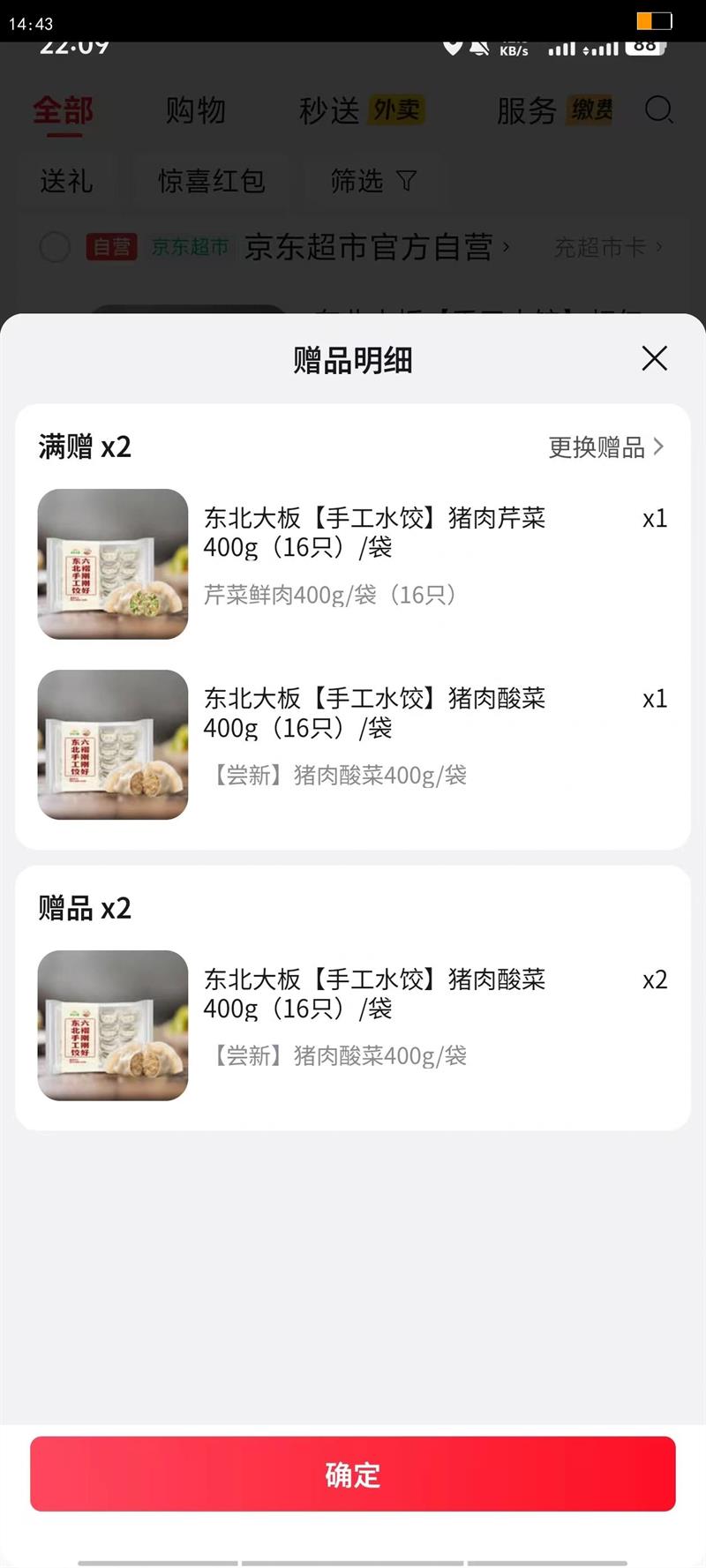Image resolution: width=706 pixels, height=1568 pixels.
Task: Close the 赠品明细 popup with the X
Action: click(654, 359)
